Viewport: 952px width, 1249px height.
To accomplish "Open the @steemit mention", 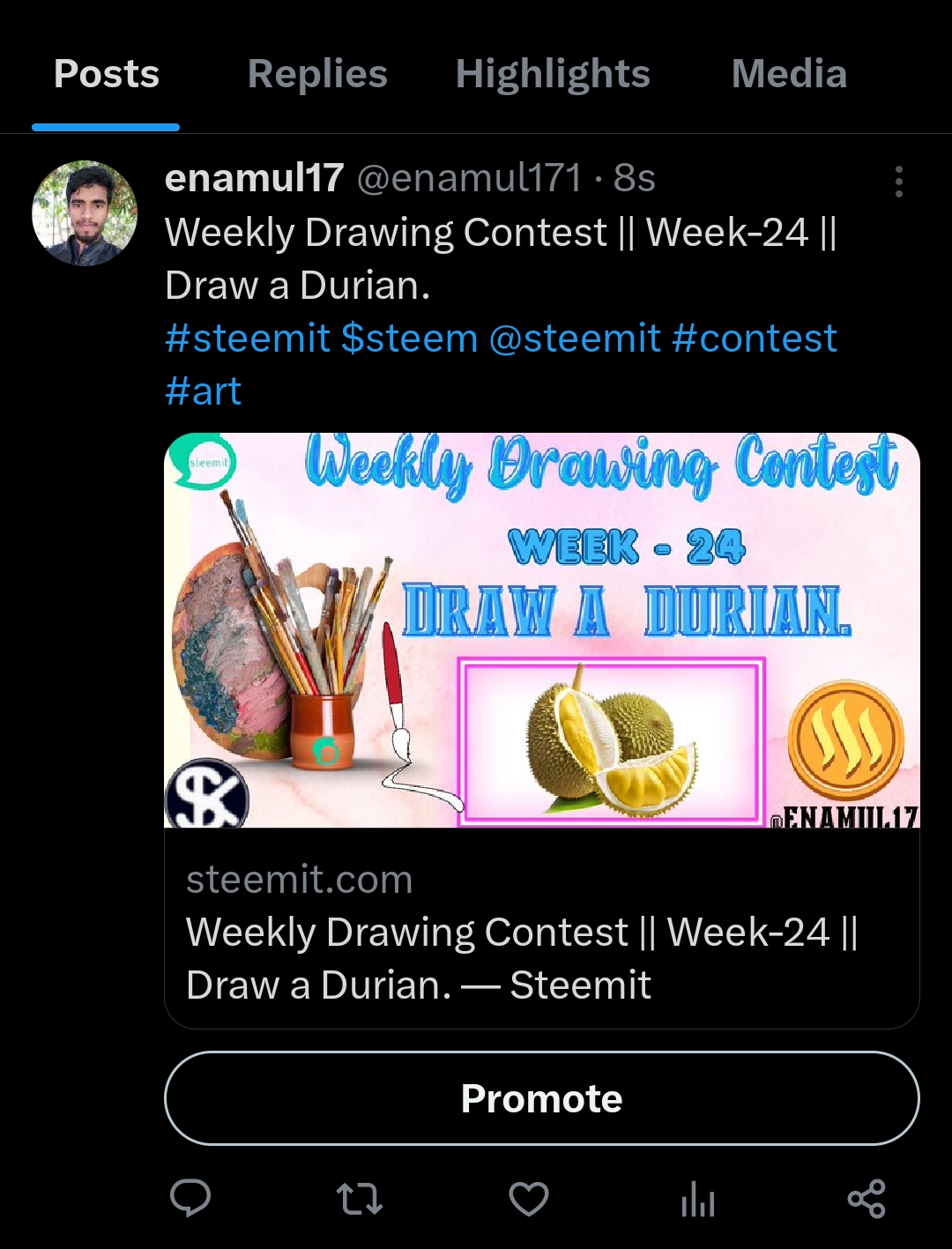I will click(x=575, y=338).
